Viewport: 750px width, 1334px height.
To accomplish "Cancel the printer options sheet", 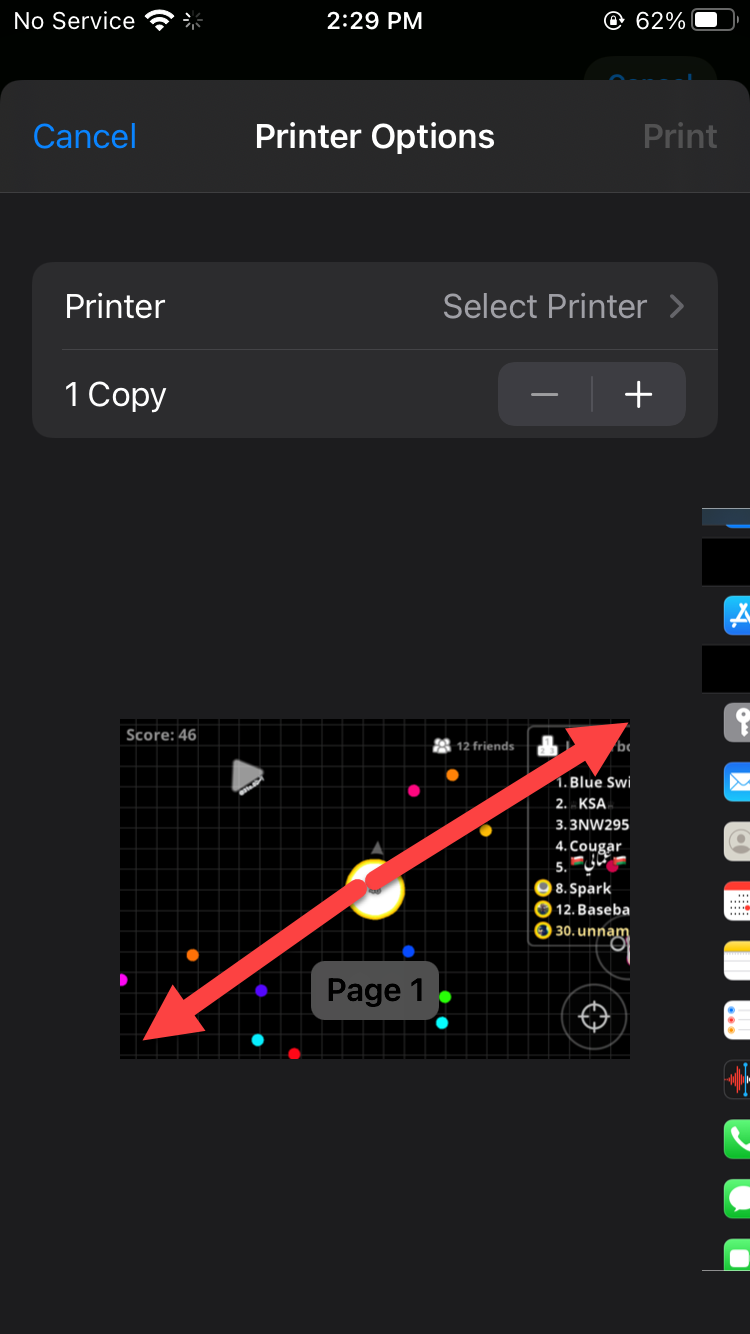I will [85, 137].
